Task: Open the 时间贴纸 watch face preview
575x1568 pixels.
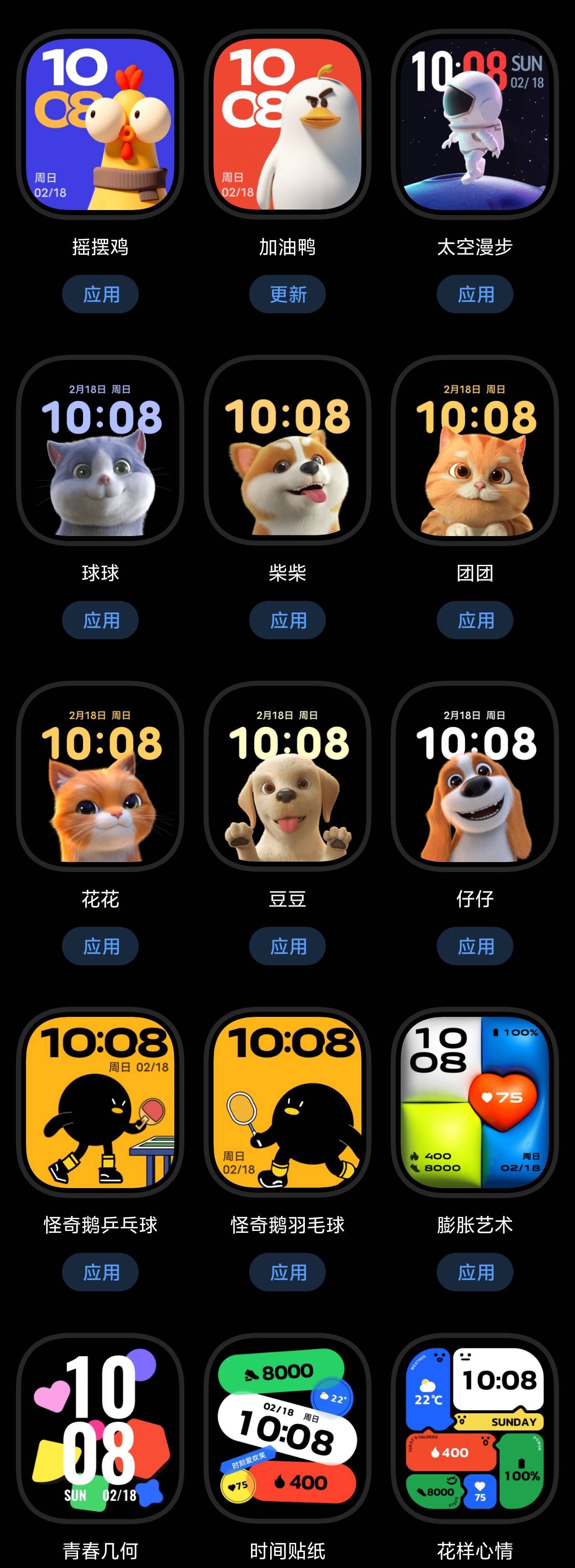Action: coord(287,1427)
